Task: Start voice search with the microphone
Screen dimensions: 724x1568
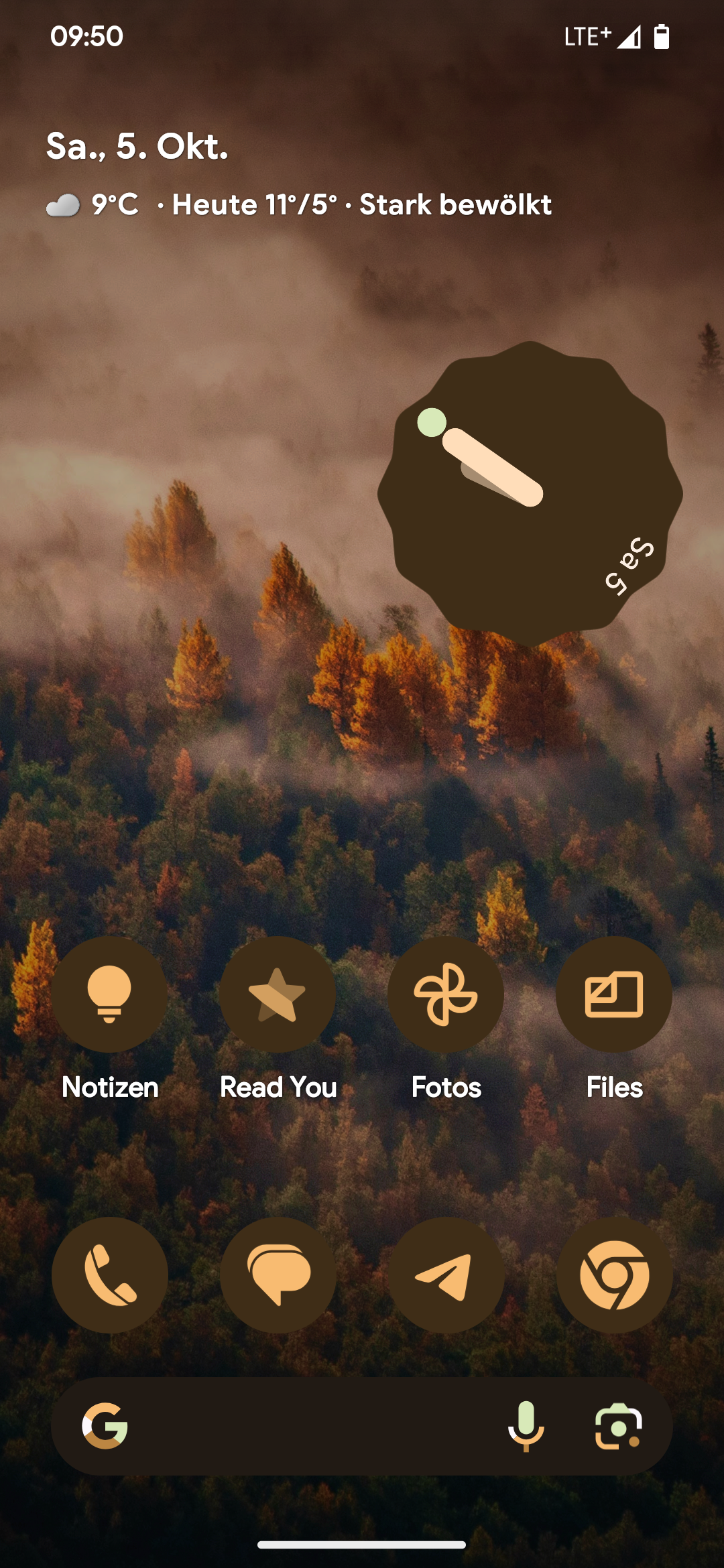Action: coord(526,1426)
